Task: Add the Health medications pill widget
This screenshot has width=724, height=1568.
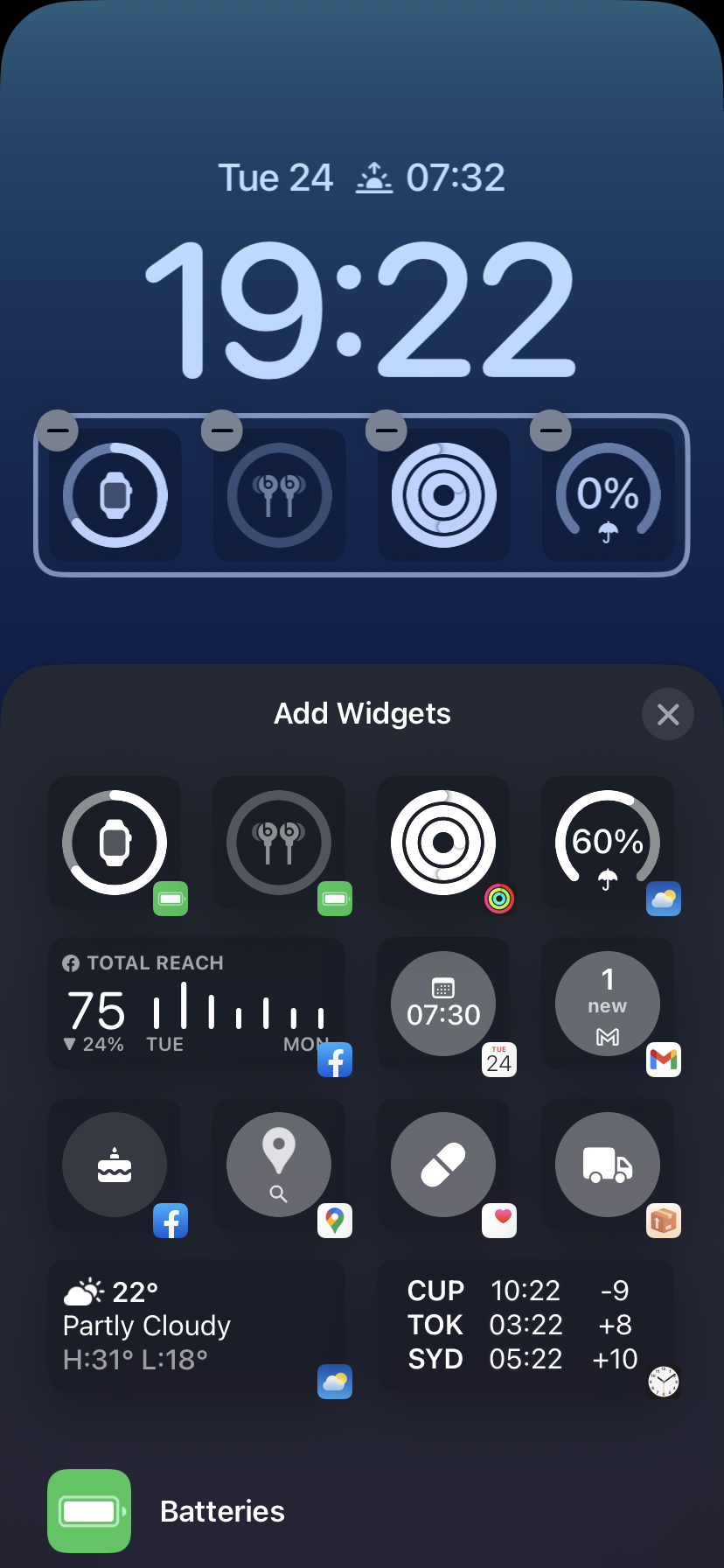Action: (443, 1165)
